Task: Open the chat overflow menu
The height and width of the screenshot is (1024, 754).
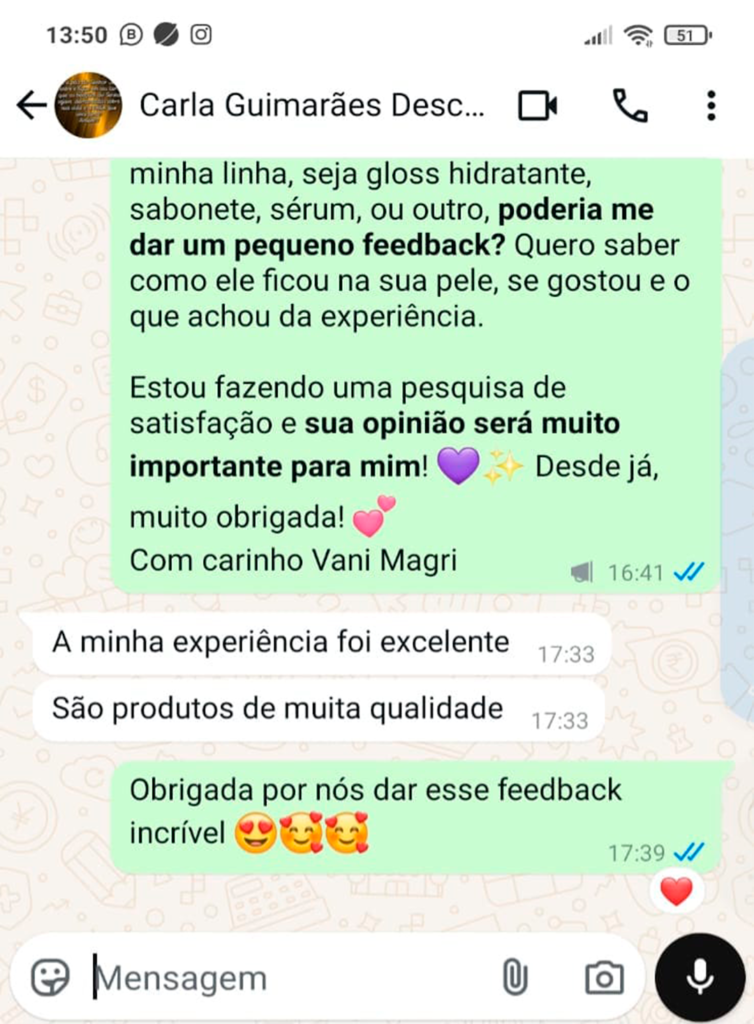Action: click(711, 106)
